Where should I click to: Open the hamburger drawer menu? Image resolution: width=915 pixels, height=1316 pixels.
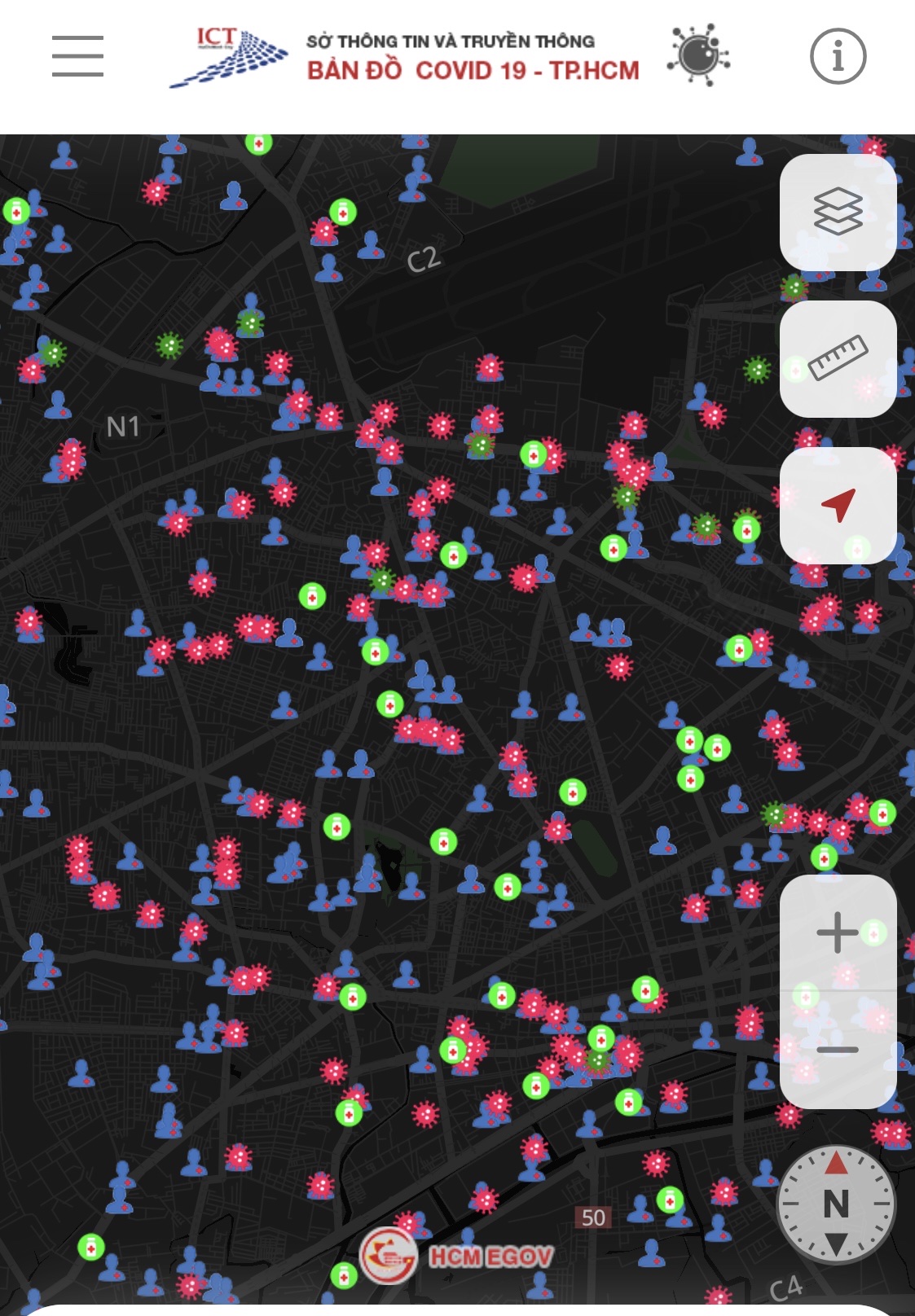(77, 56)
